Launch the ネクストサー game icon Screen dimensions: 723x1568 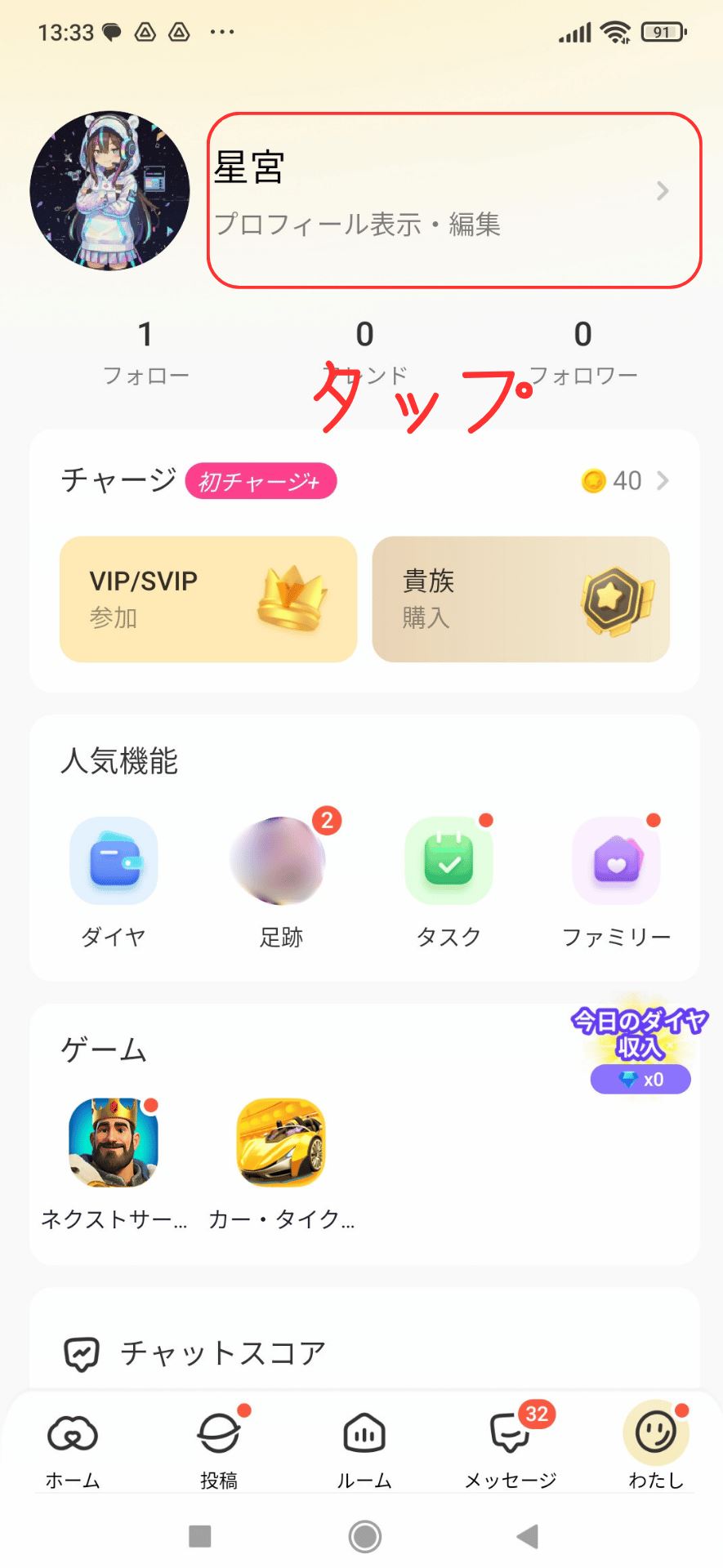114,1143
